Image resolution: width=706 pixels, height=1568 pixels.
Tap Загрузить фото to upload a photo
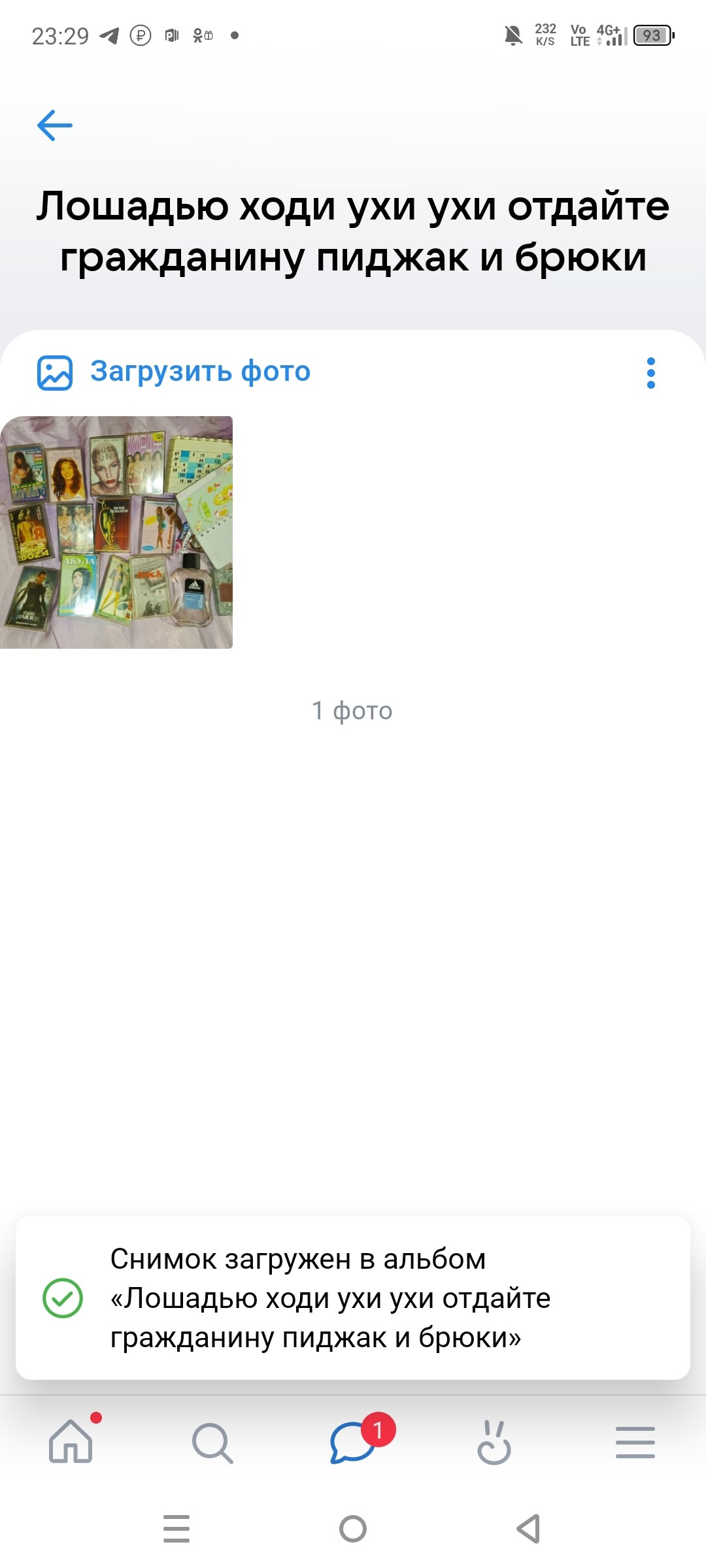tap(174, 372)
